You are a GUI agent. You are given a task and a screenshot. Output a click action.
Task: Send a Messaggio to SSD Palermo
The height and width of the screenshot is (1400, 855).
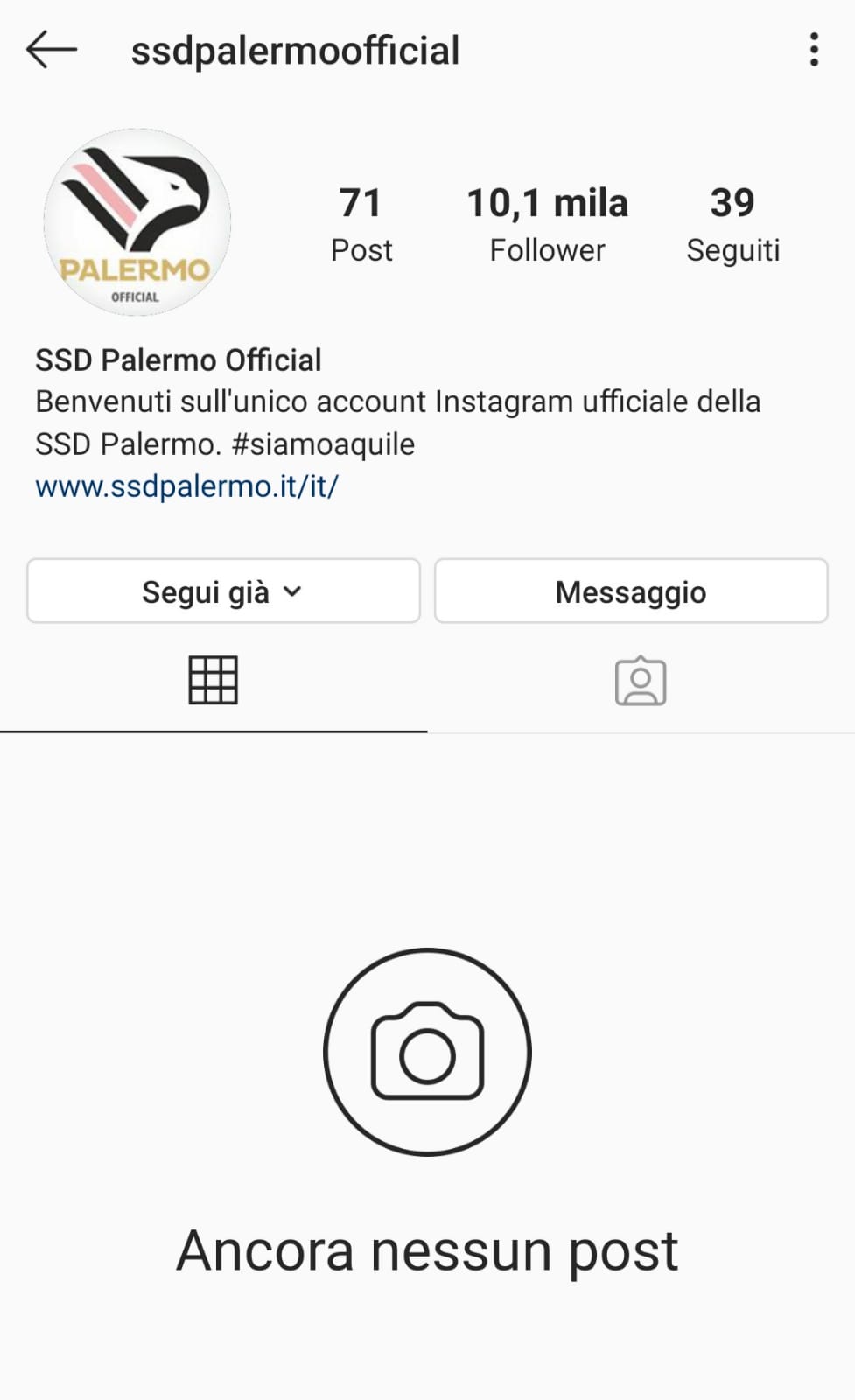point(631,591)
